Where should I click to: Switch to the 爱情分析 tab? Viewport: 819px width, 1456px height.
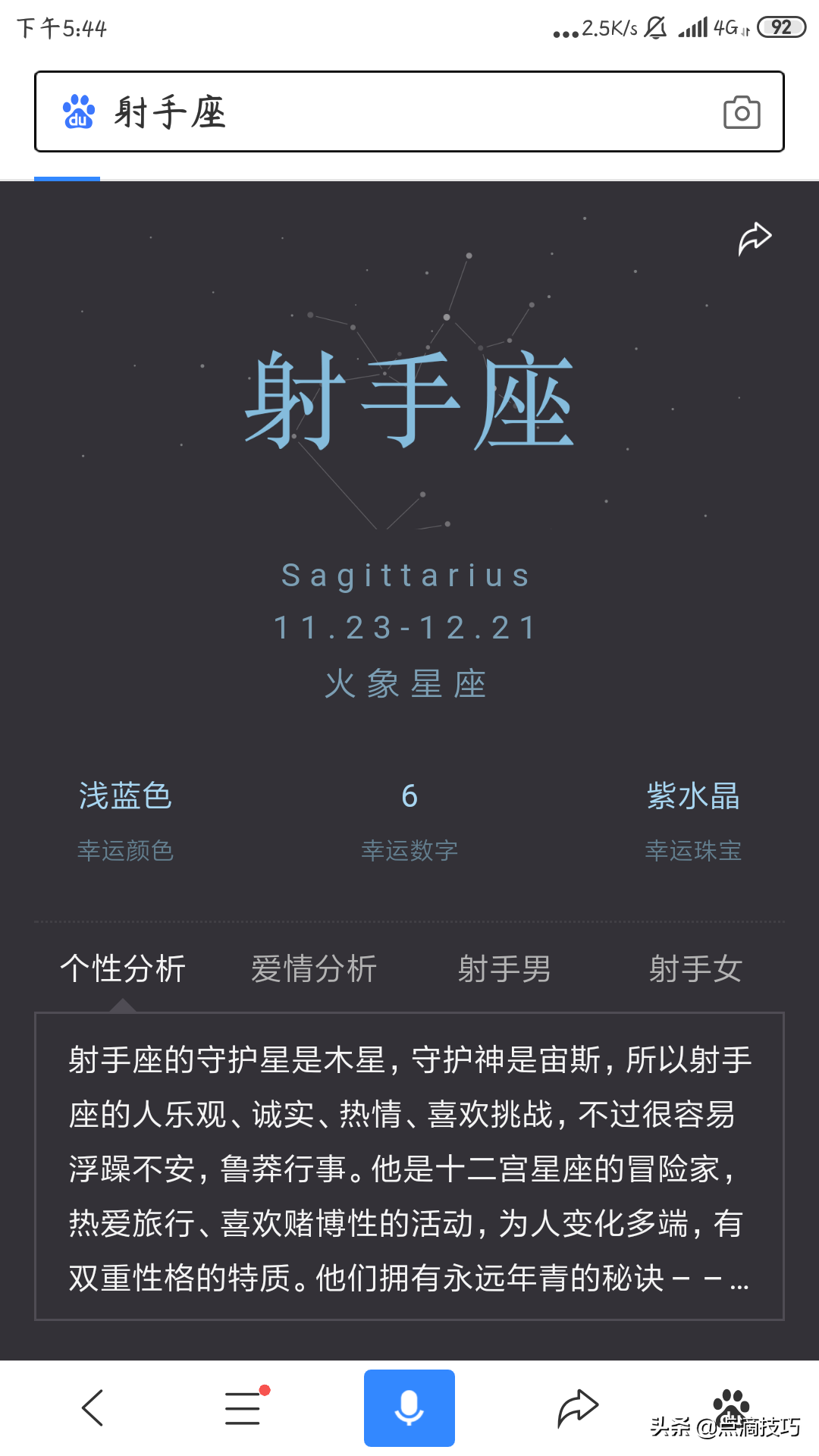(313, 968)
